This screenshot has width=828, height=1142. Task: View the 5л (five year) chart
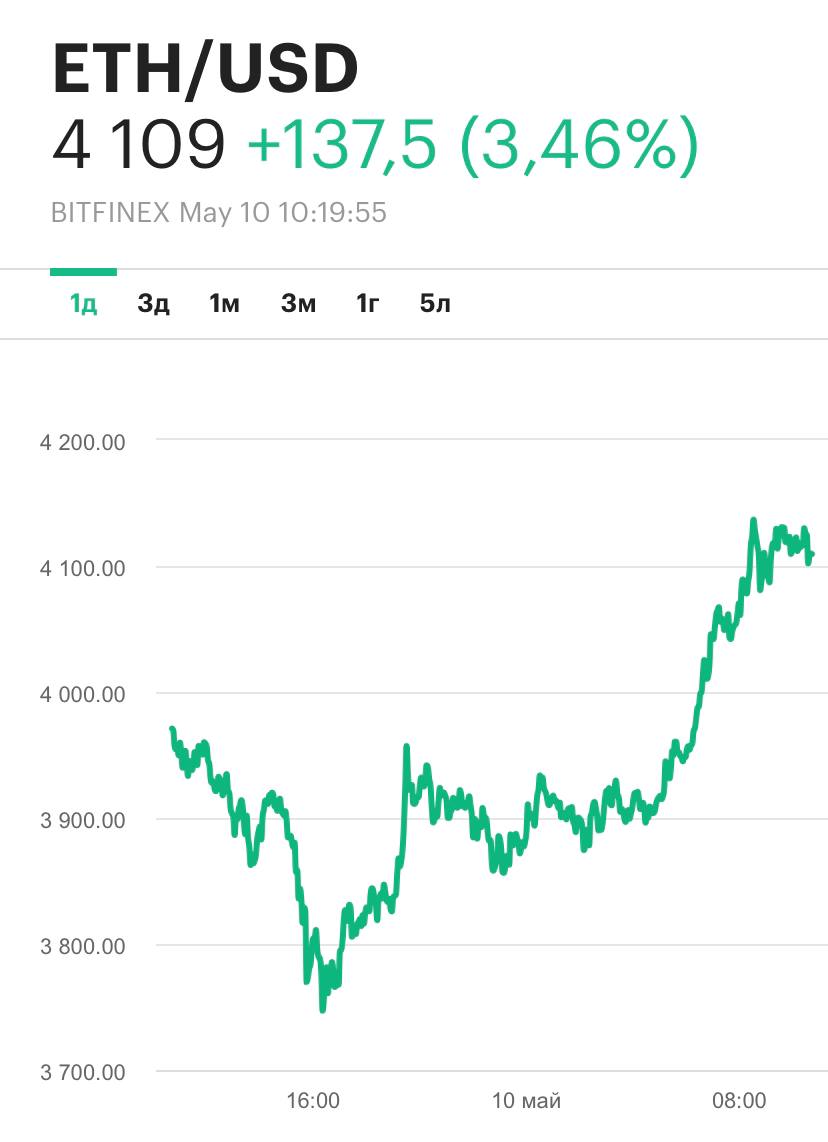click(x=435, y=304)
